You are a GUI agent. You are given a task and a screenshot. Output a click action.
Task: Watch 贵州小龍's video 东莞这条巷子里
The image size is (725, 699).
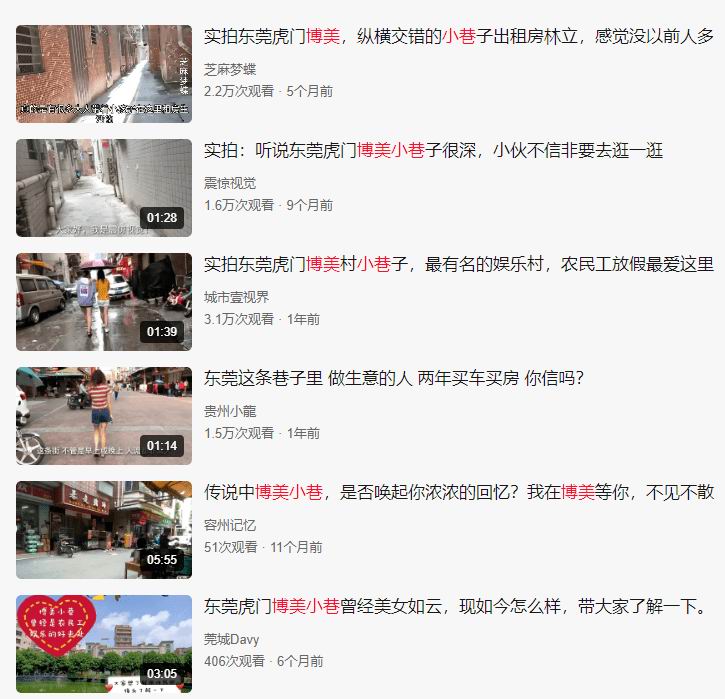[x=103, y=416]
